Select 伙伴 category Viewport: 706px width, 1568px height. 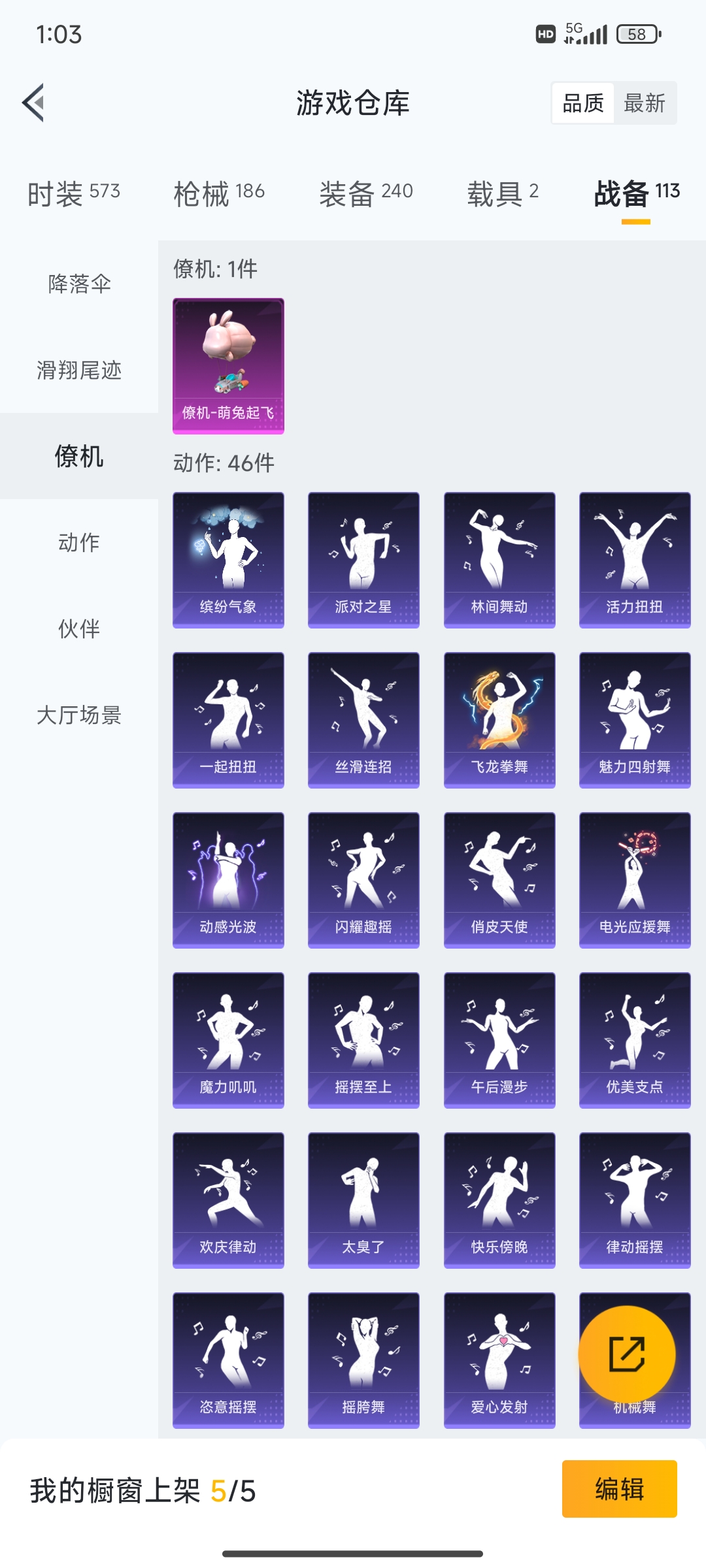(79, 629)
